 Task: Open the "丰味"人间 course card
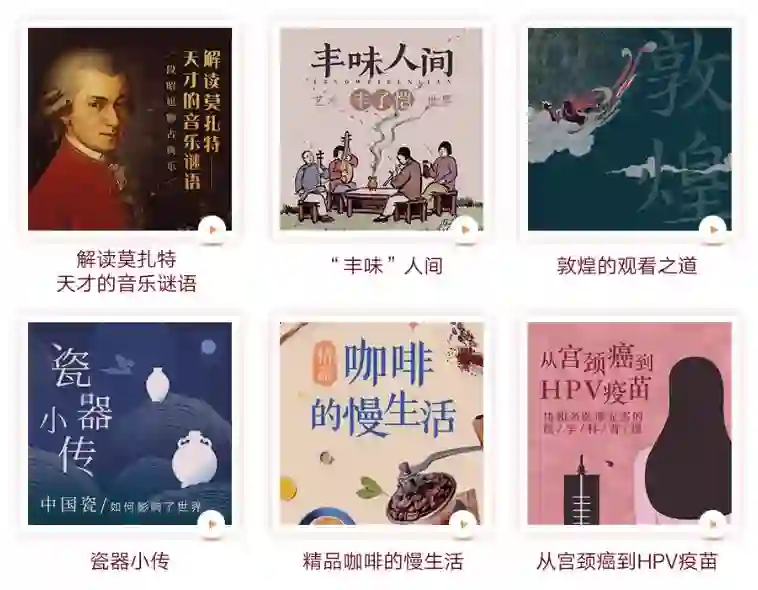(381, 128)
